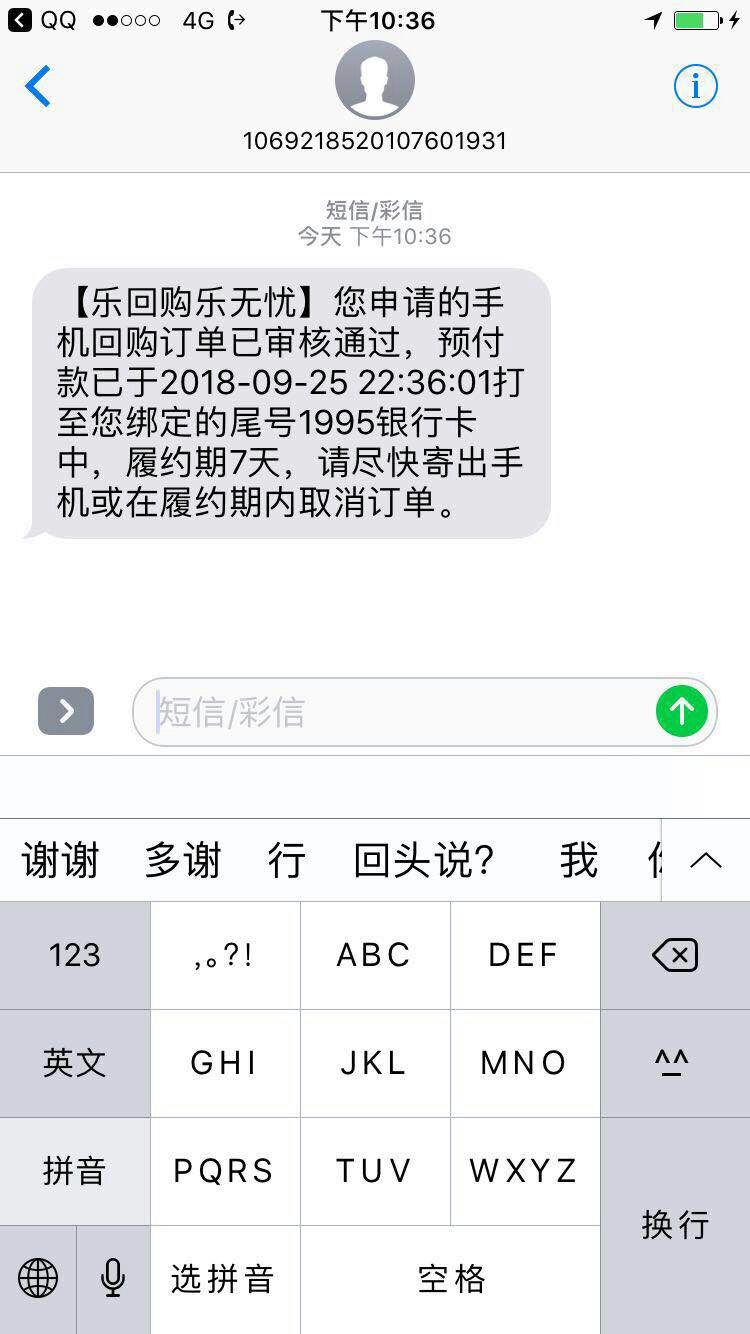Switch keyboard to 英文
The width and height of the screenshot is (750, 1334).
point(75,1063)
